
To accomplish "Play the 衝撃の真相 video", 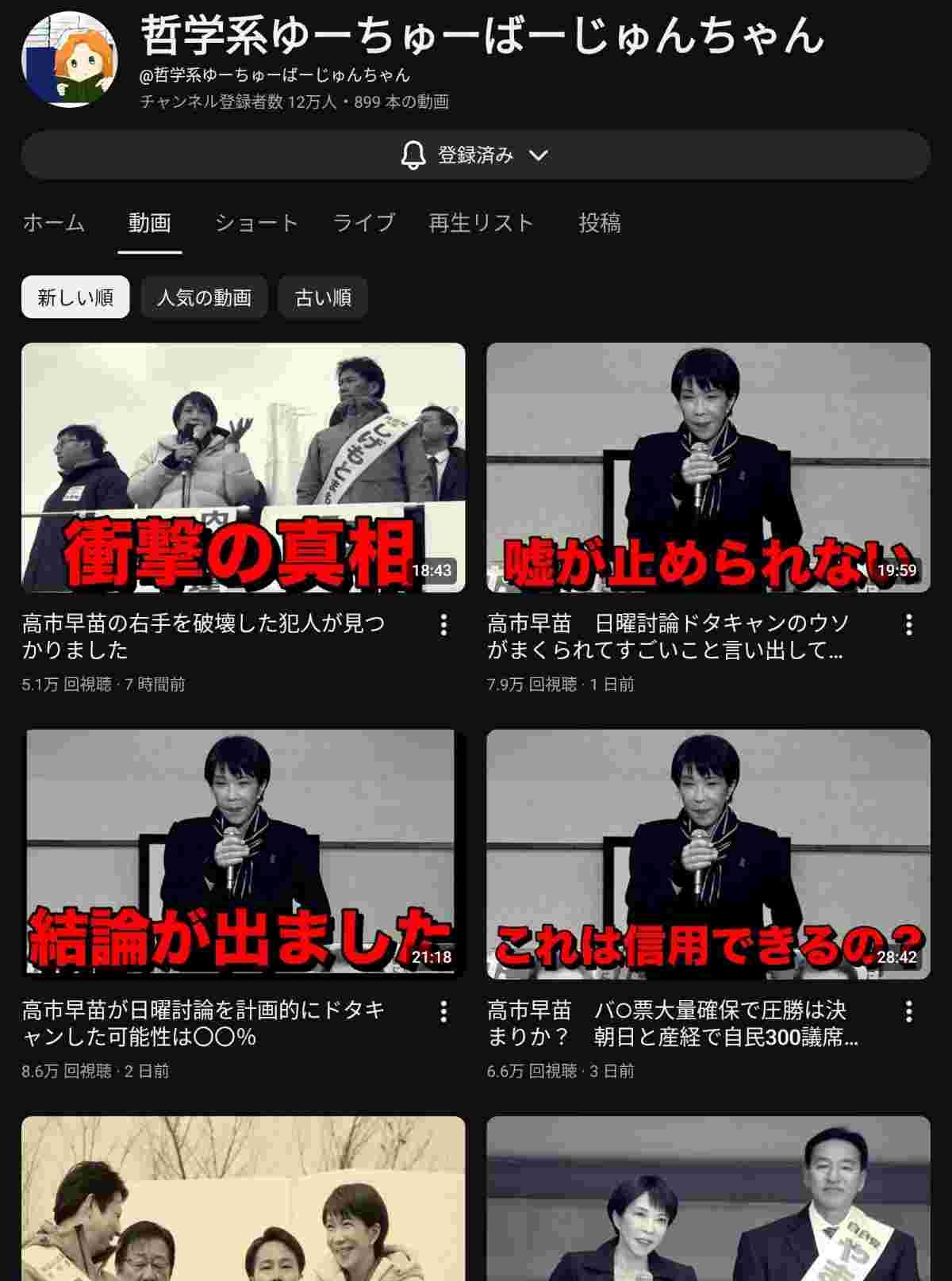I will point(243,467).
